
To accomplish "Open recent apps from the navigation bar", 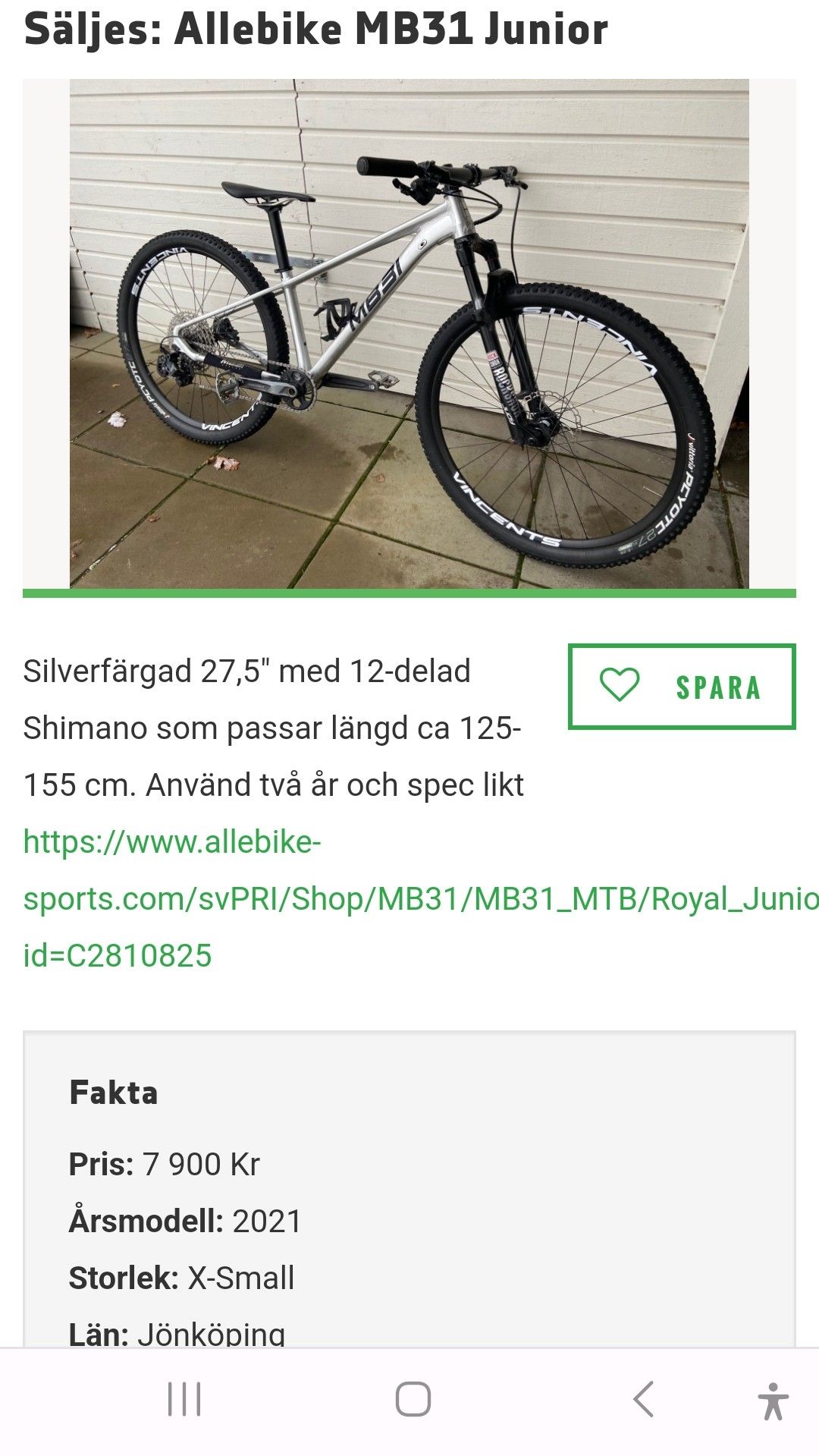I will (x=184, y=1399).
